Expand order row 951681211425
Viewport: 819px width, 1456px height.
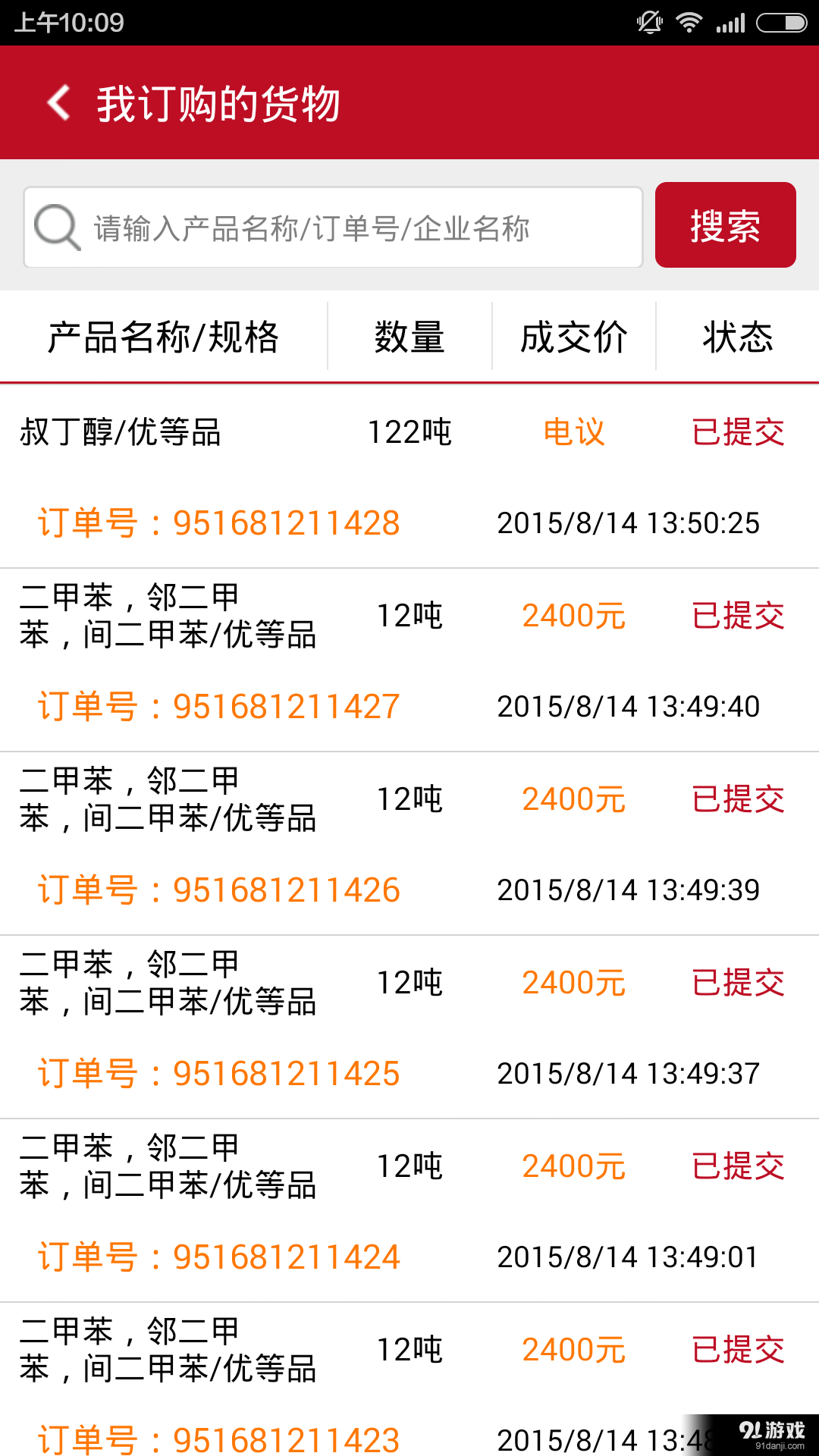tap(218, 1073)
